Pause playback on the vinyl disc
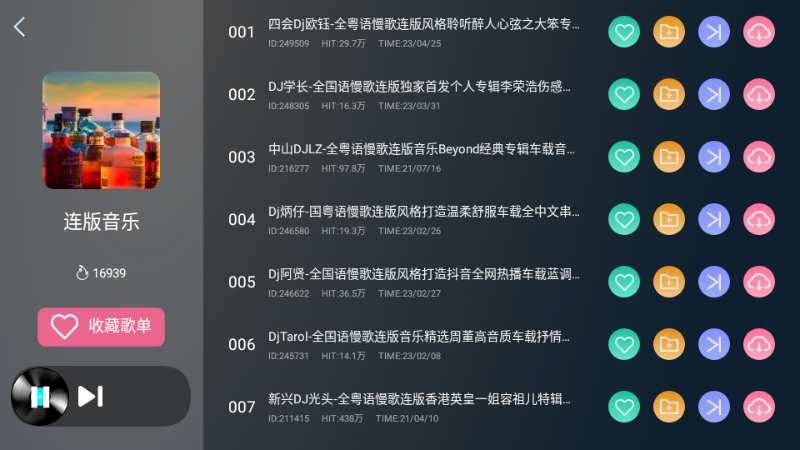 click(39, 396)
